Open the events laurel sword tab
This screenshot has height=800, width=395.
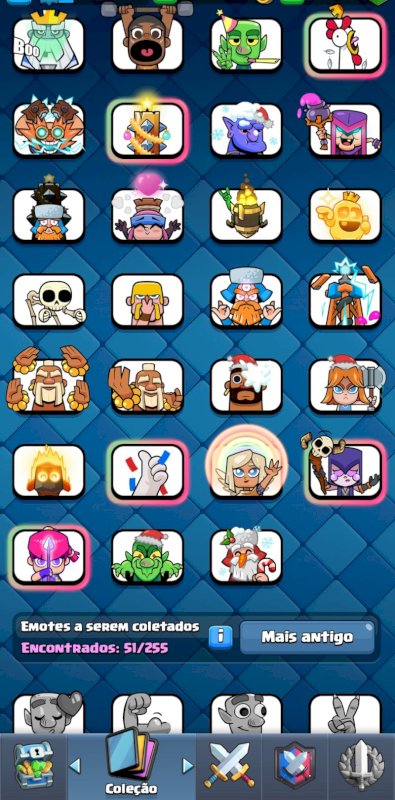click(362, 765)
